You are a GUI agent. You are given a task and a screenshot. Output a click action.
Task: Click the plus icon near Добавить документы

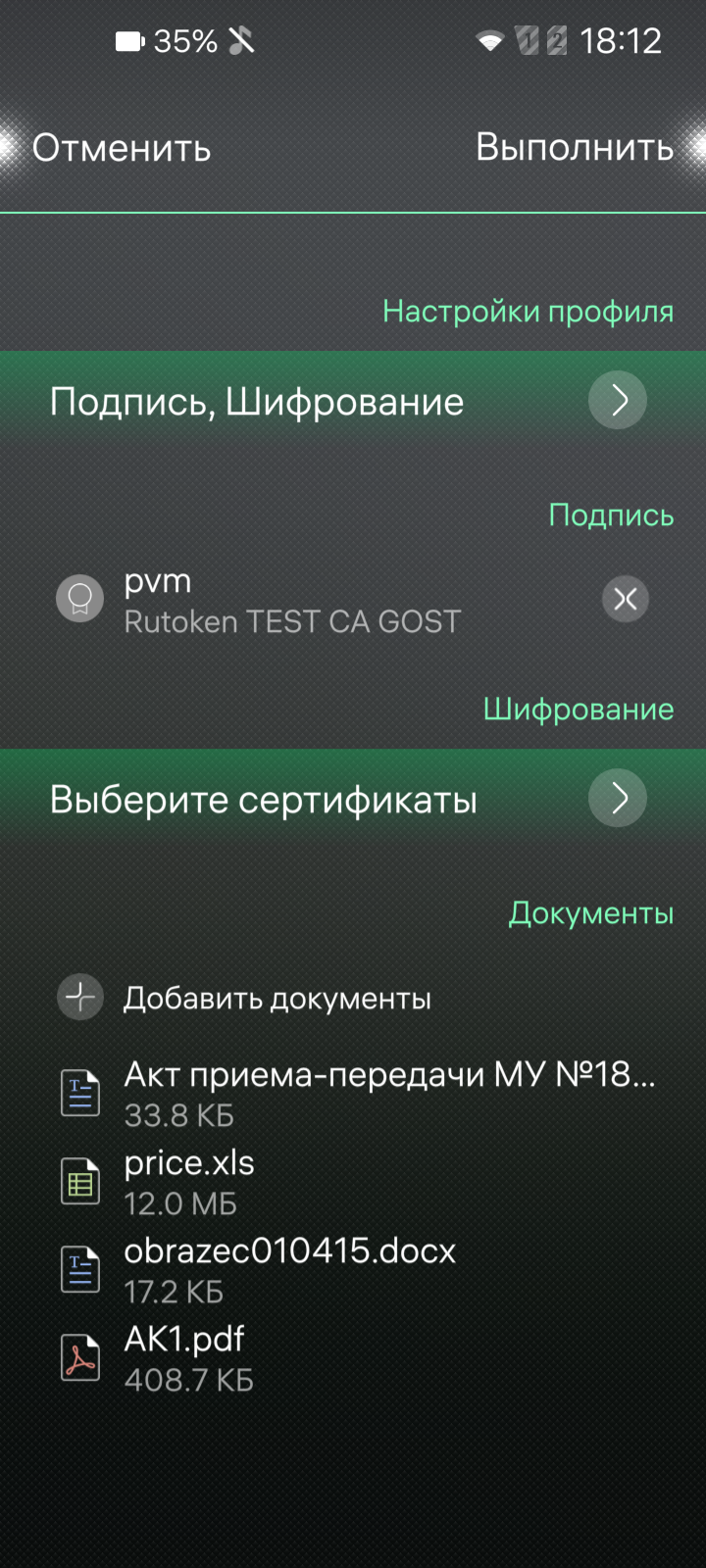point(79,997)
